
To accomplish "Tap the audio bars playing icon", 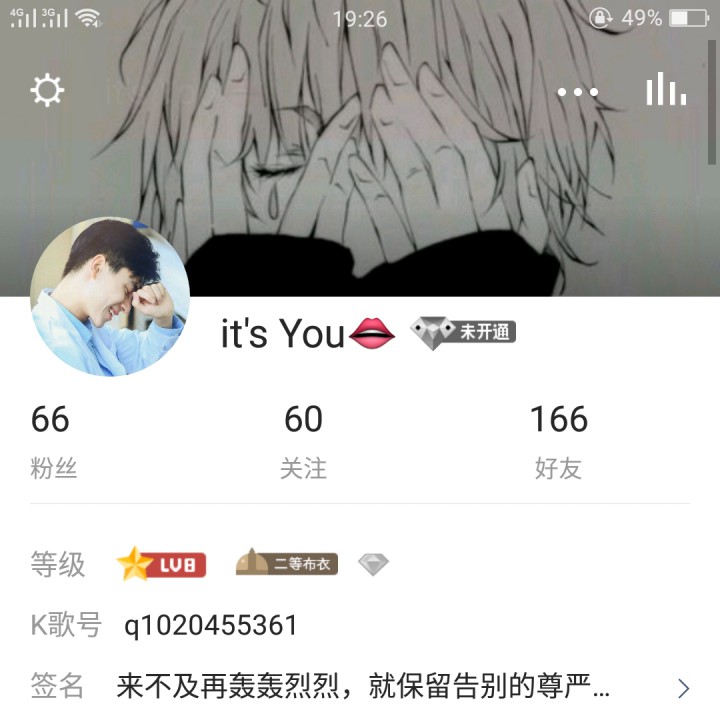I will [x=666, y=90].
